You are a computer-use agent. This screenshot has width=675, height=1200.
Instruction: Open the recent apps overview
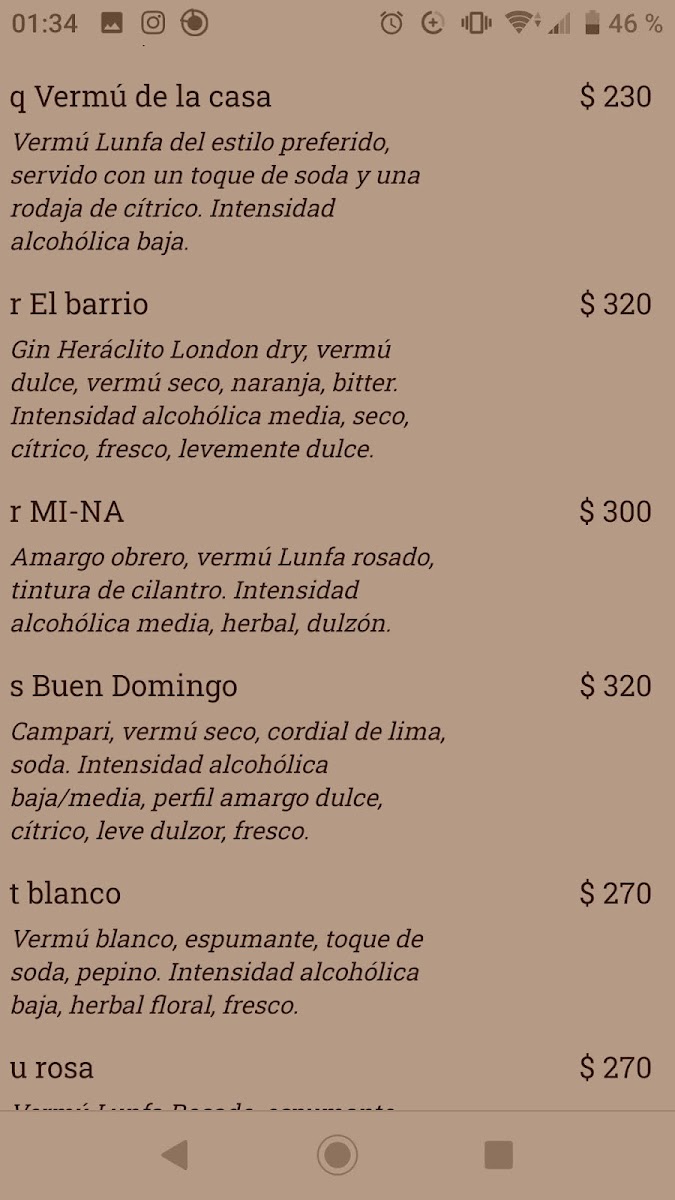(x=498, y=1155)
